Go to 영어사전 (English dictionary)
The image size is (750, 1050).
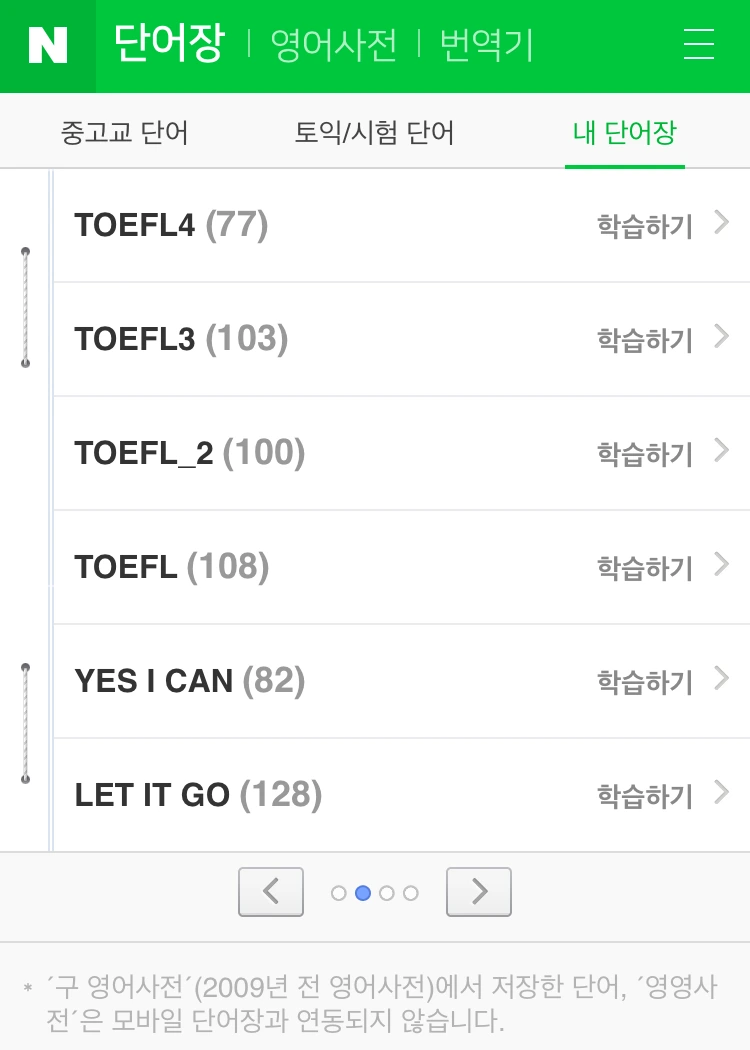pyautogui.click(x=334, y=46)
